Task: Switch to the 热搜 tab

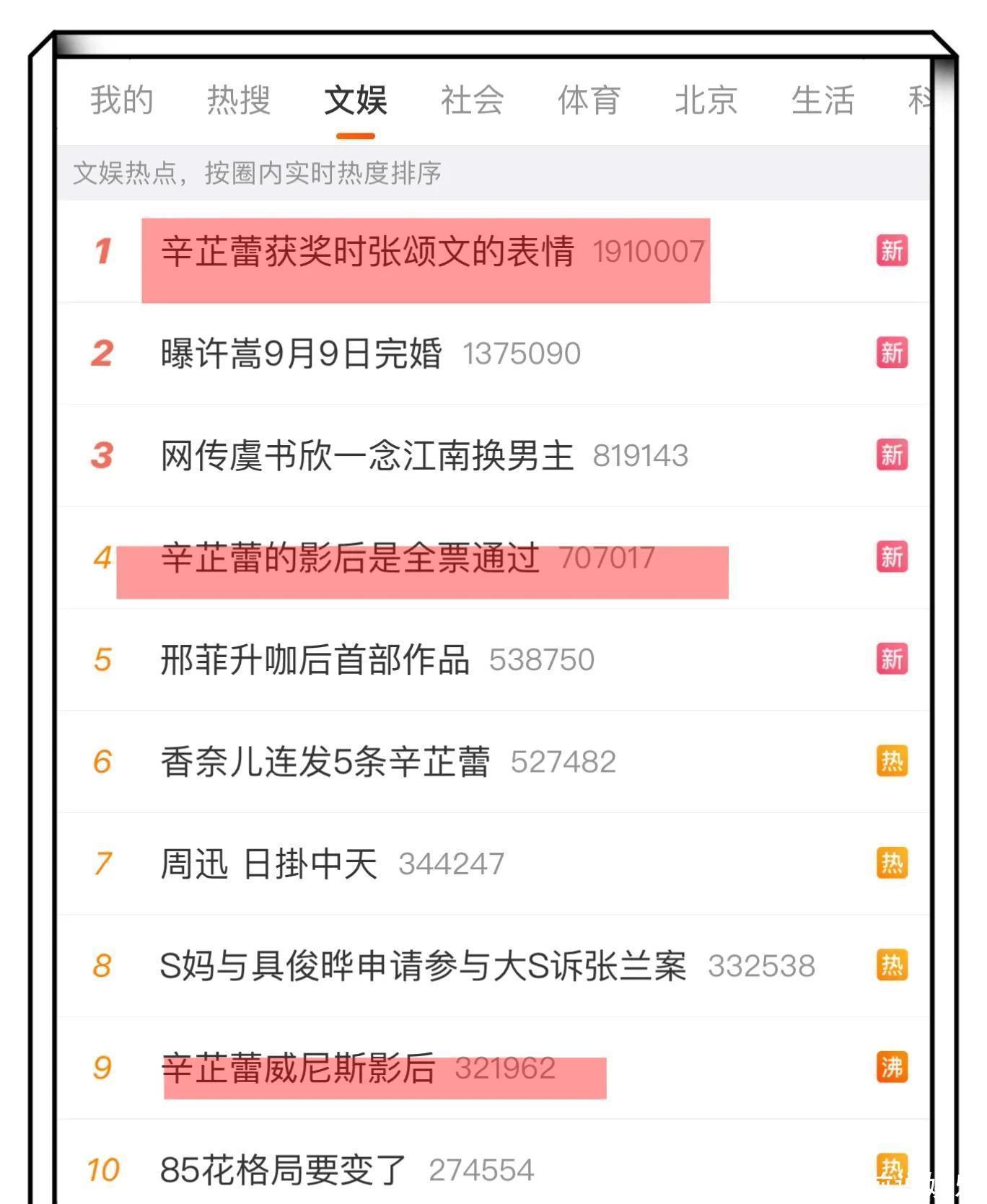Action: click(x=238, y=100)
